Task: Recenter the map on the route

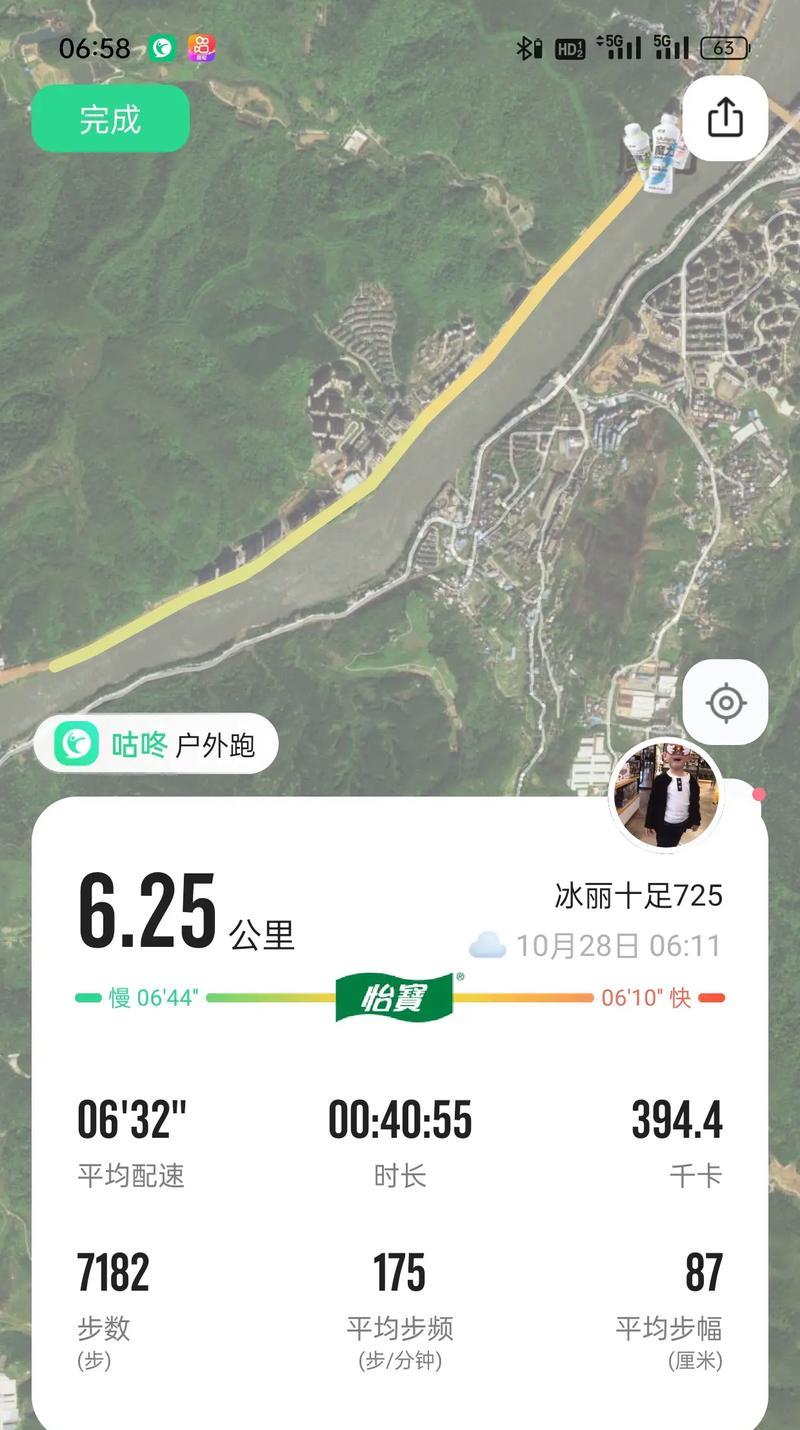Action: (x=725, y=702)
